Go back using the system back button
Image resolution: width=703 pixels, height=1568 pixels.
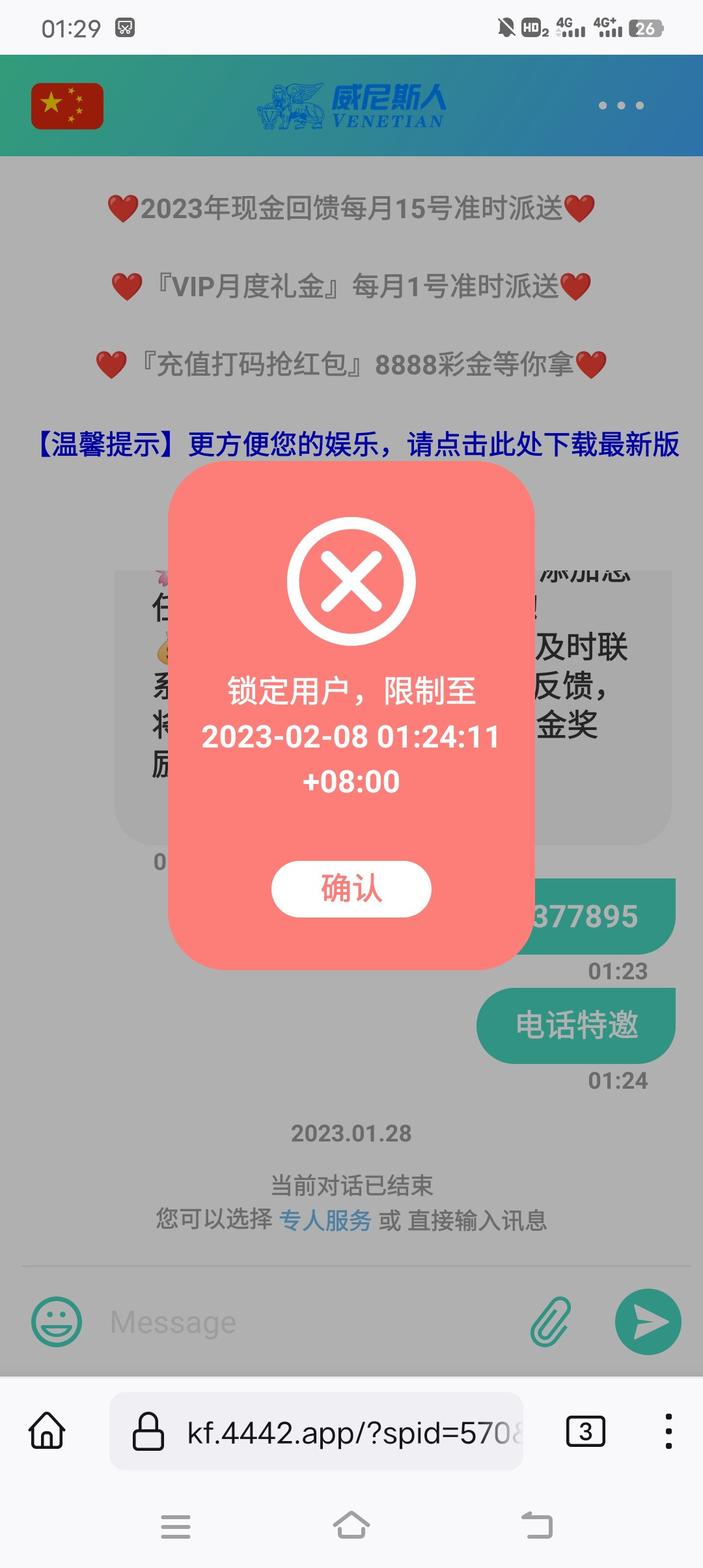tap(537, 1526)
